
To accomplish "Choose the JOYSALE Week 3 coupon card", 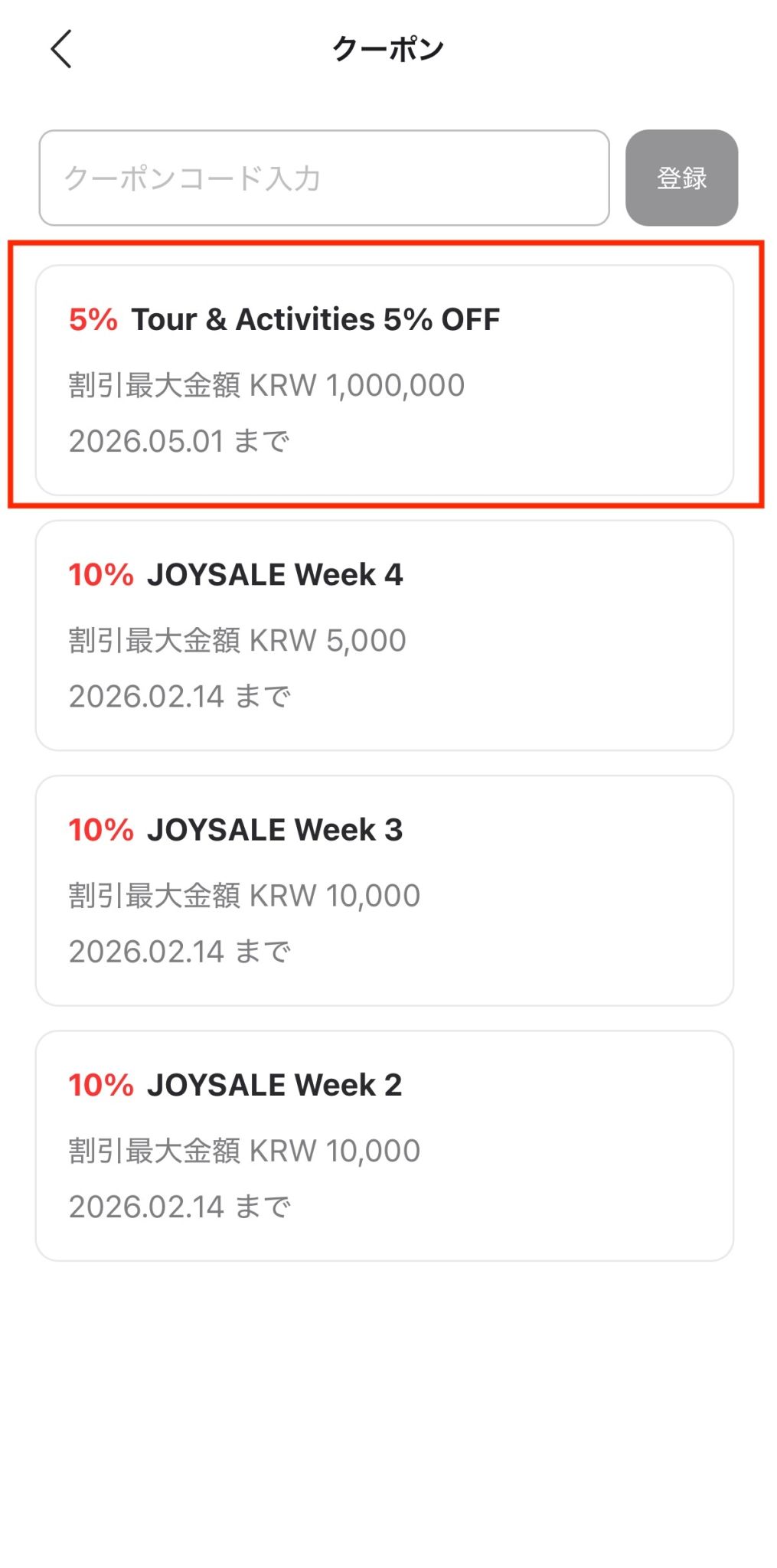I will tap(384, 890).
